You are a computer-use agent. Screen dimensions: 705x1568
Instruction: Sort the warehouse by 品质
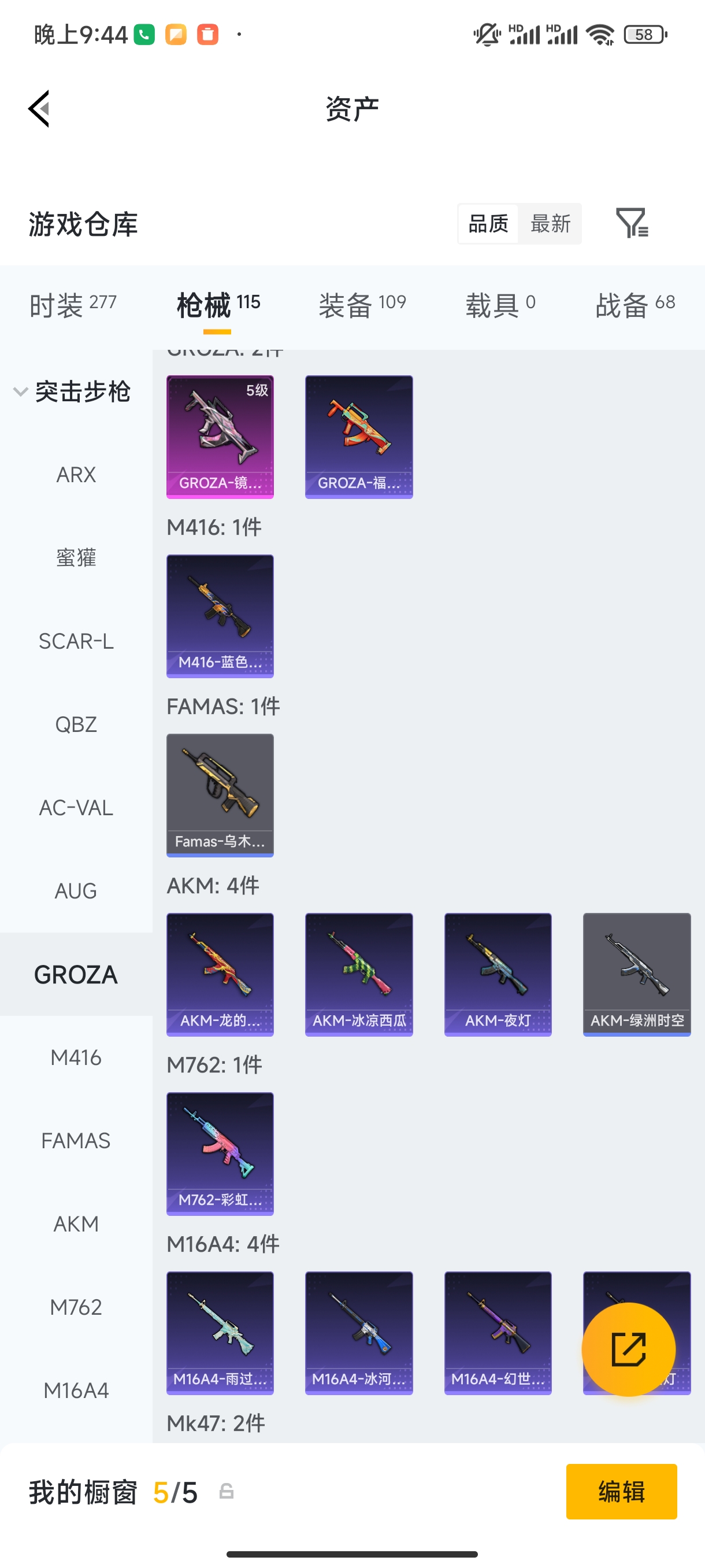click(x=488, y=223)
